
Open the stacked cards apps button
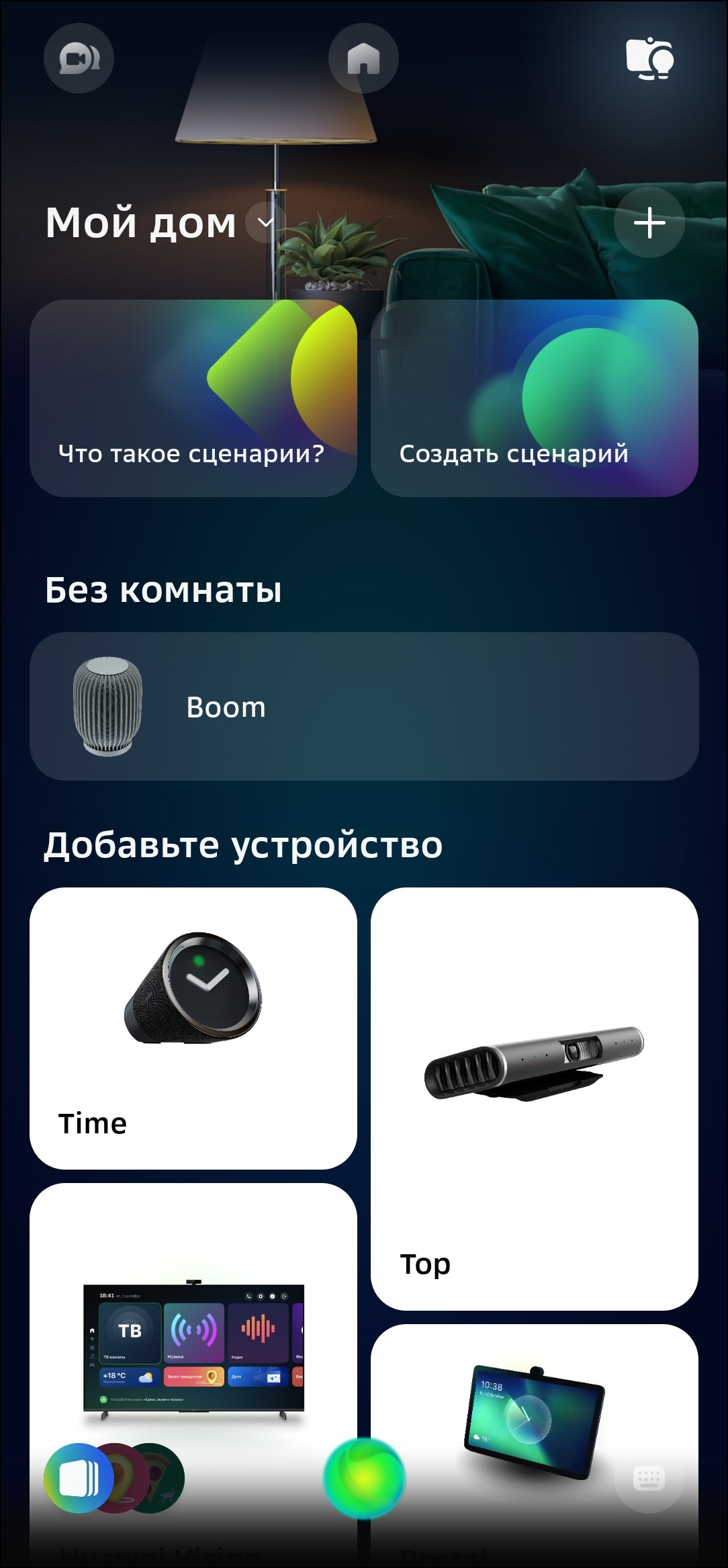[x=79, y=1478]
